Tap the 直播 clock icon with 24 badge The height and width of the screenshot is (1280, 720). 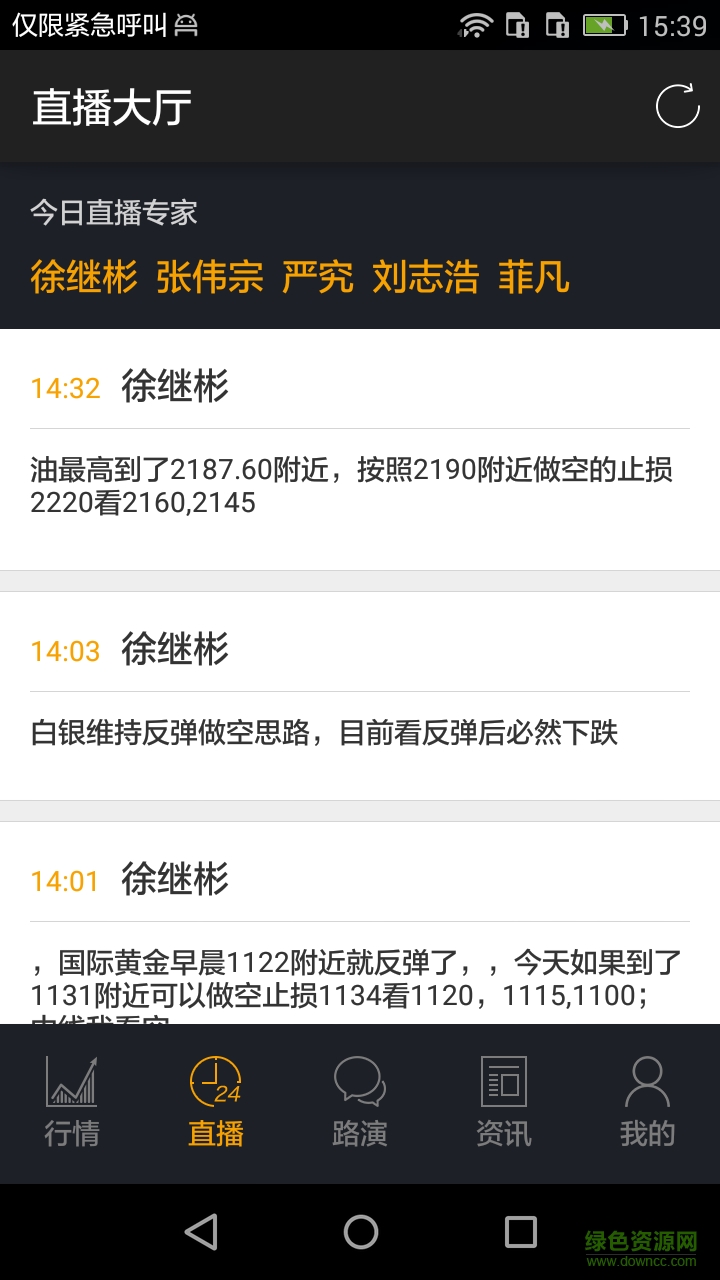[x=215, y=1080]
